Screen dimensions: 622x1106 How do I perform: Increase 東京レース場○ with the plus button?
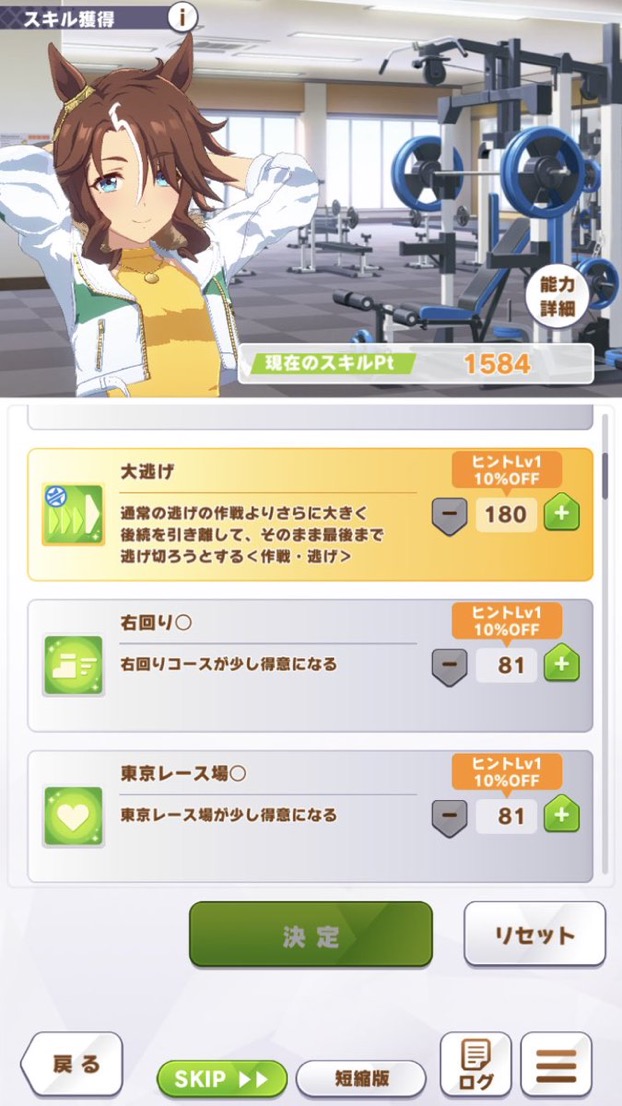561,815
